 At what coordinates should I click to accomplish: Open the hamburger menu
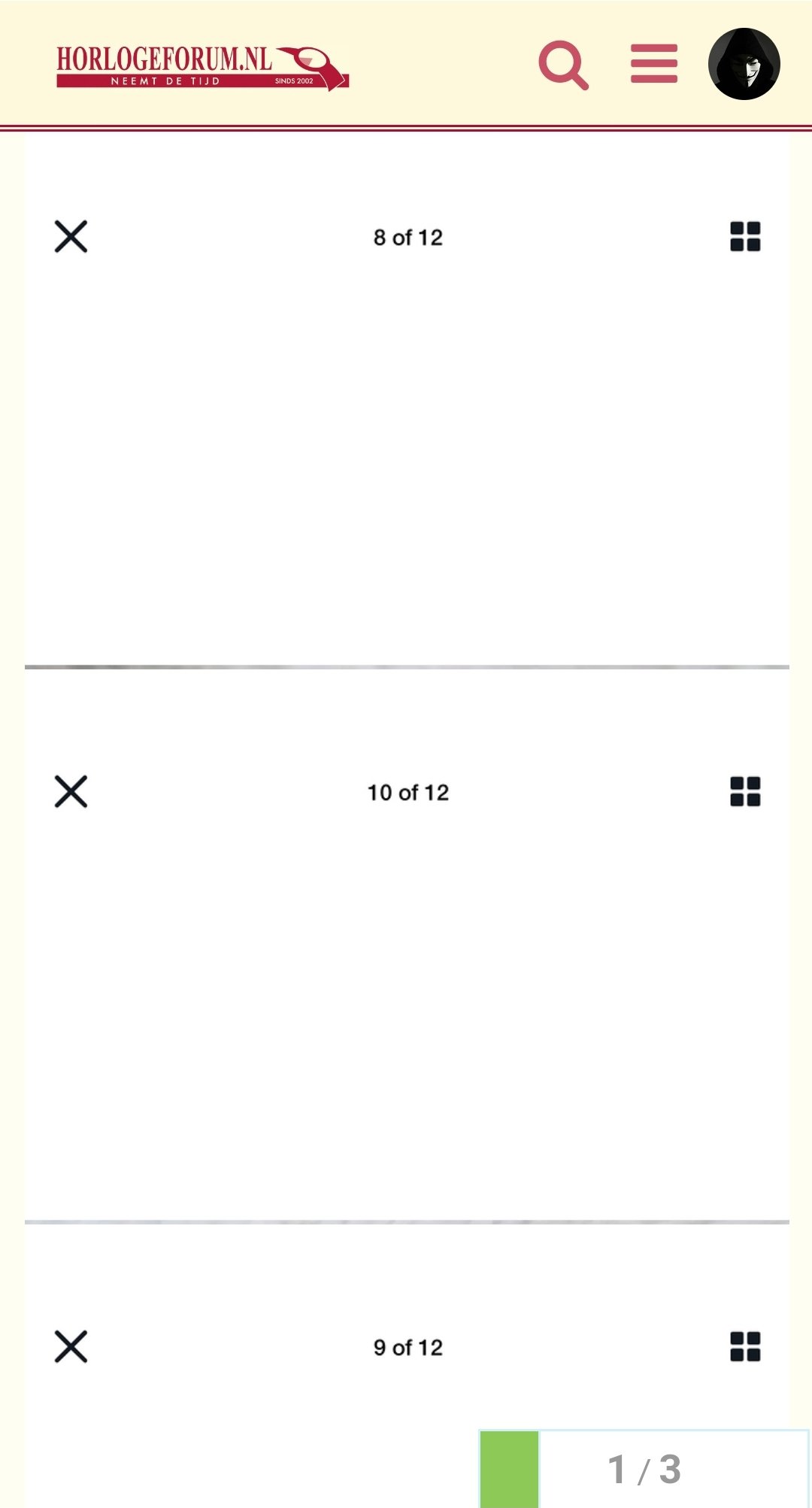tap(654, 64)
